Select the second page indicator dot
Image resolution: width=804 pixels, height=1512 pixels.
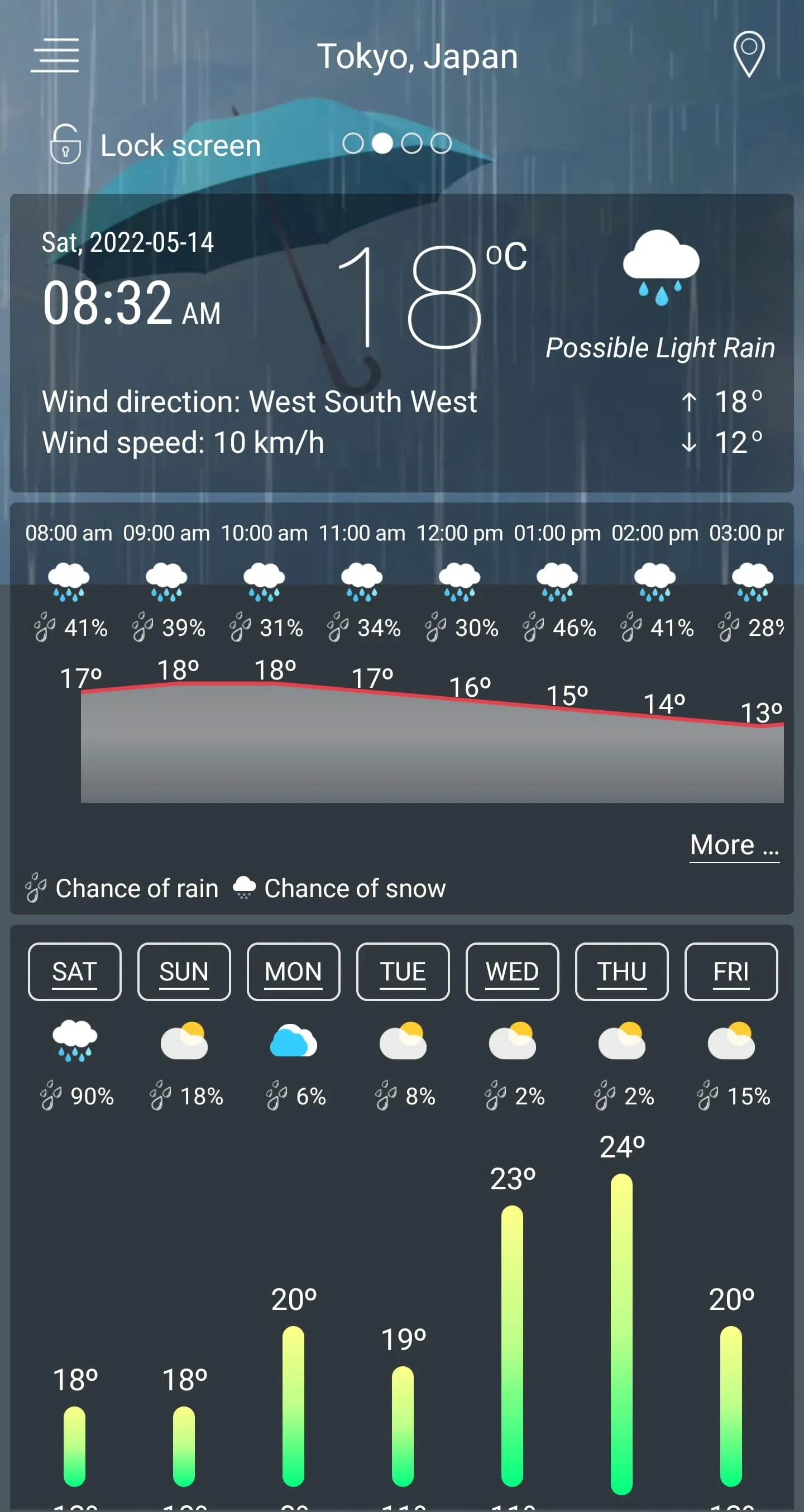[x=384, y=141]
